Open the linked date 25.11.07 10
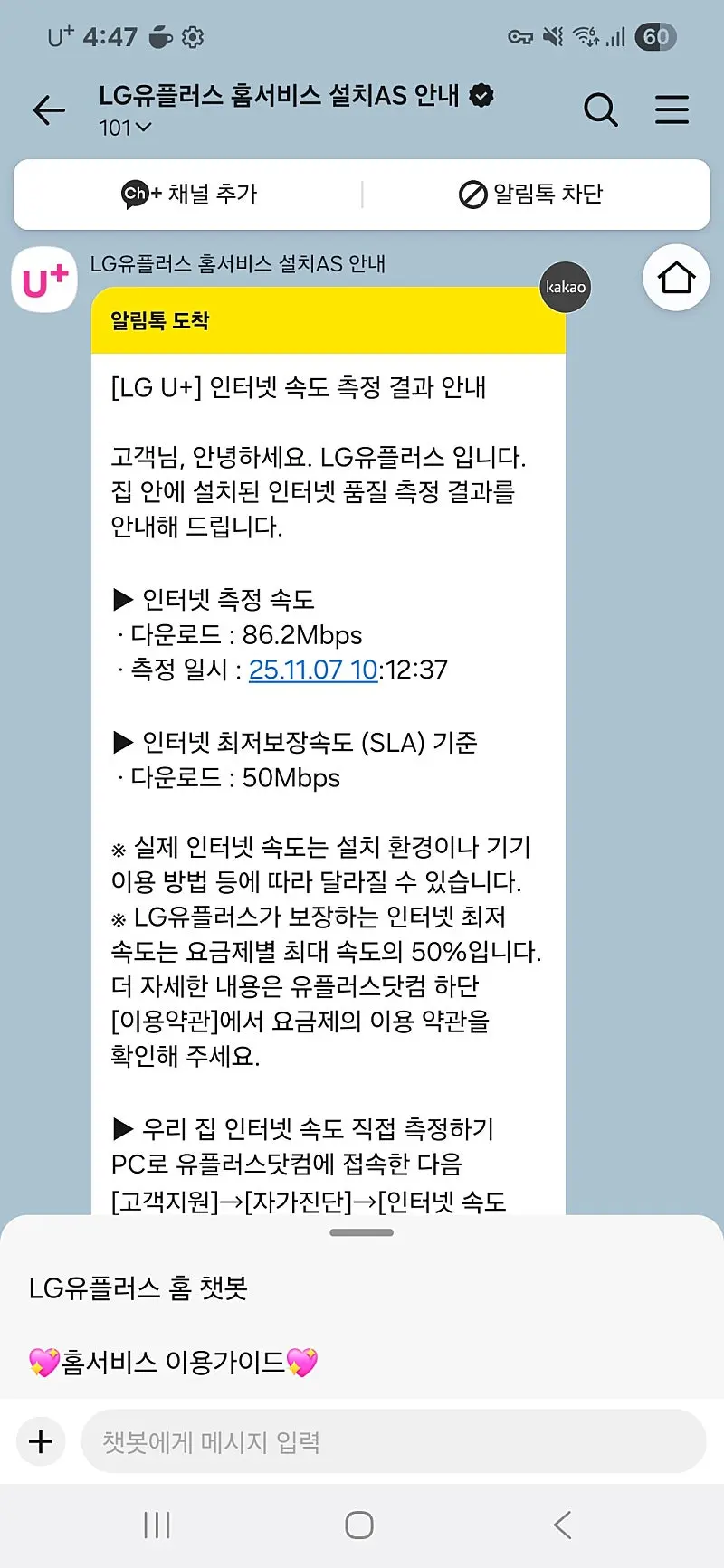This screenshot has height=1568, width=724. (x=312, y=670)
